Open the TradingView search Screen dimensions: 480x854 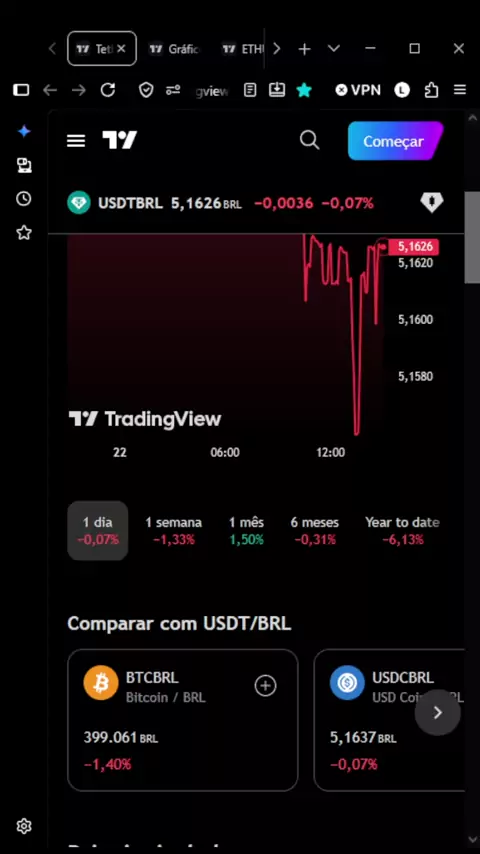click(309, 141)
